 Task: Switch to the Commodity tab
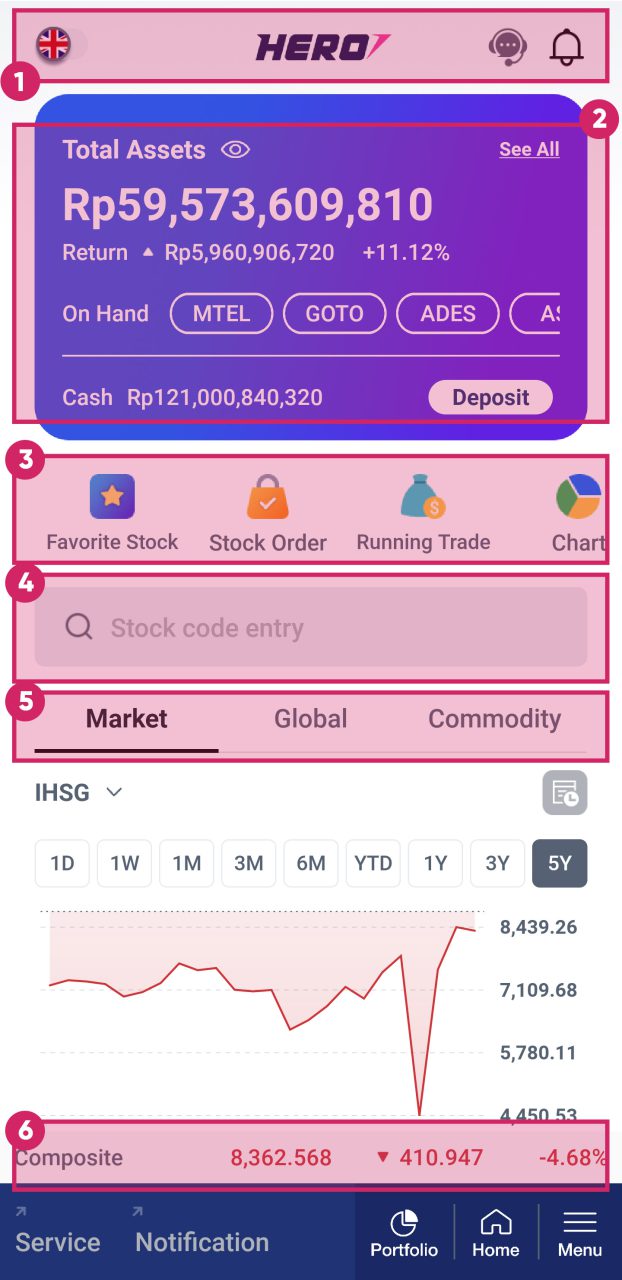tap(494, 719)
